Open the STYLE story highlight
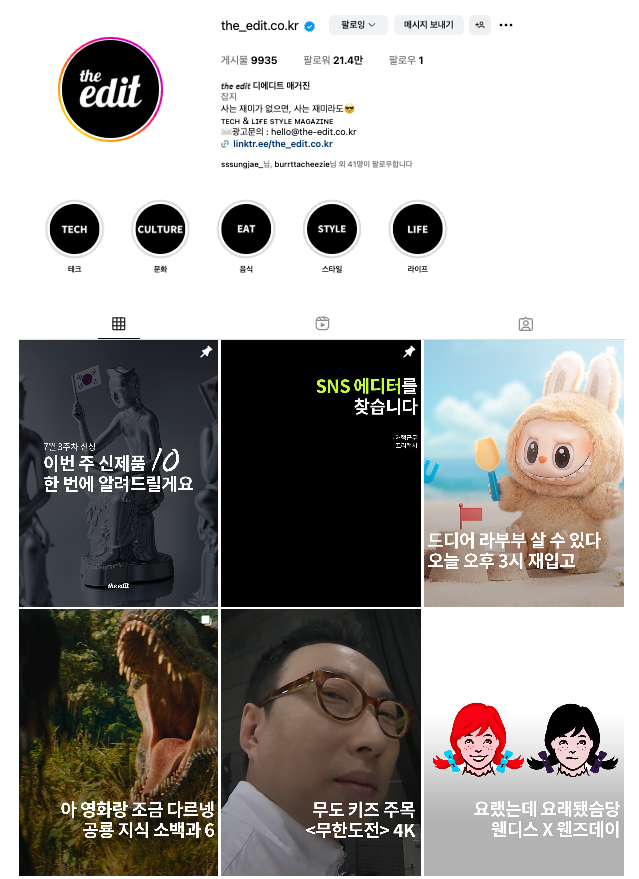Screen dimensions: 639x879 click(332, 229)
